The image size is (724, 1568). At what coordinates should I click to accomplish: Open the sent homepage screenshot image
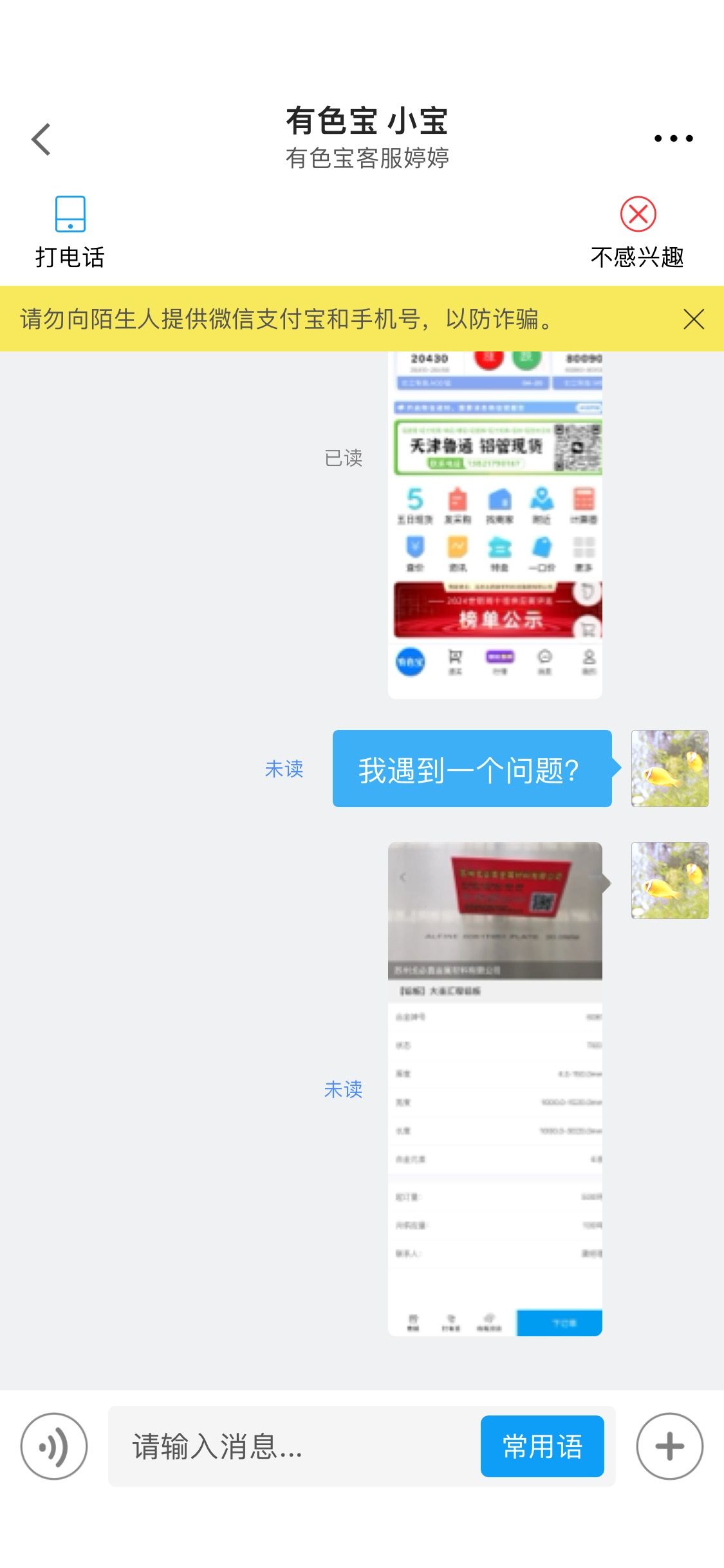[x=495, y=525]
